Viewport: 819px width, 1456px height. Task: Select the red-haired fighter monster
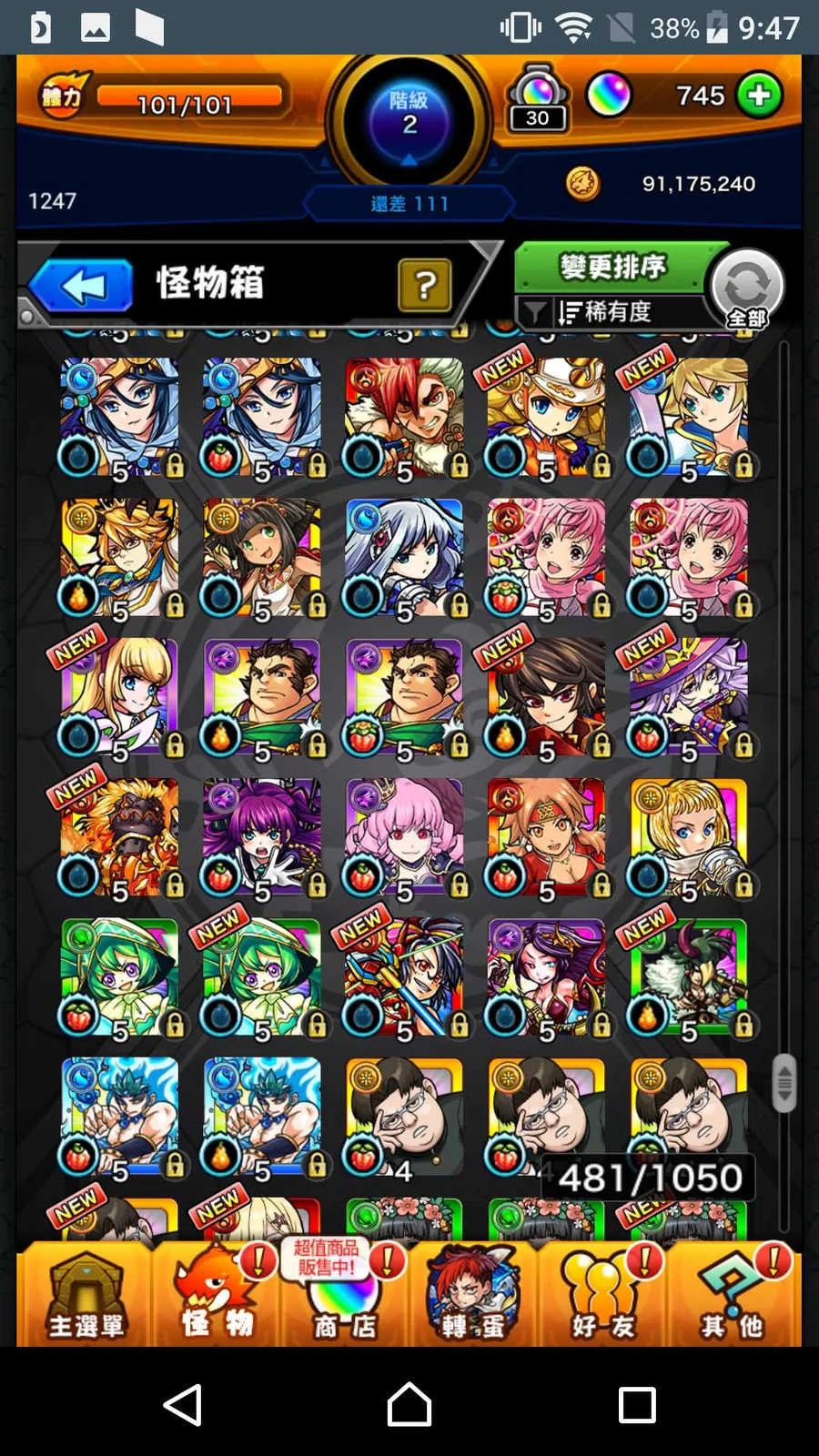[404, 417]
